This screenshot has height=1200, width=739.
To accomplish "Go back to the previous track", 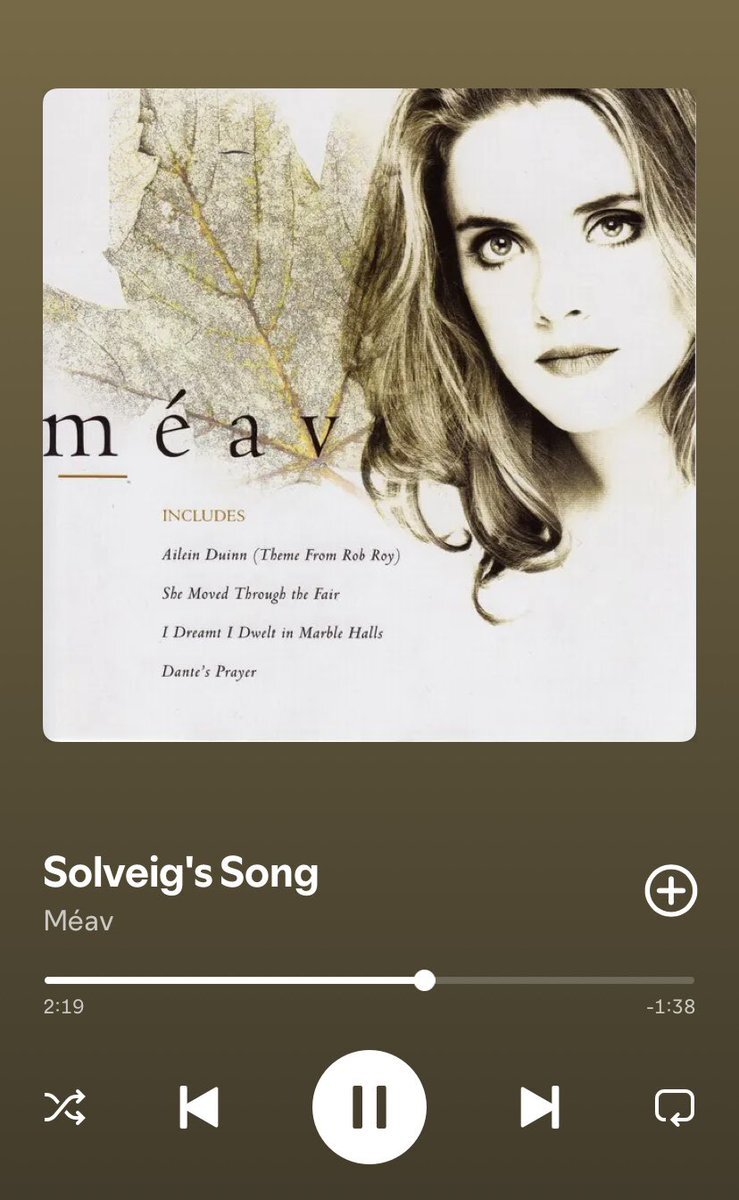I will (199, 1107).
